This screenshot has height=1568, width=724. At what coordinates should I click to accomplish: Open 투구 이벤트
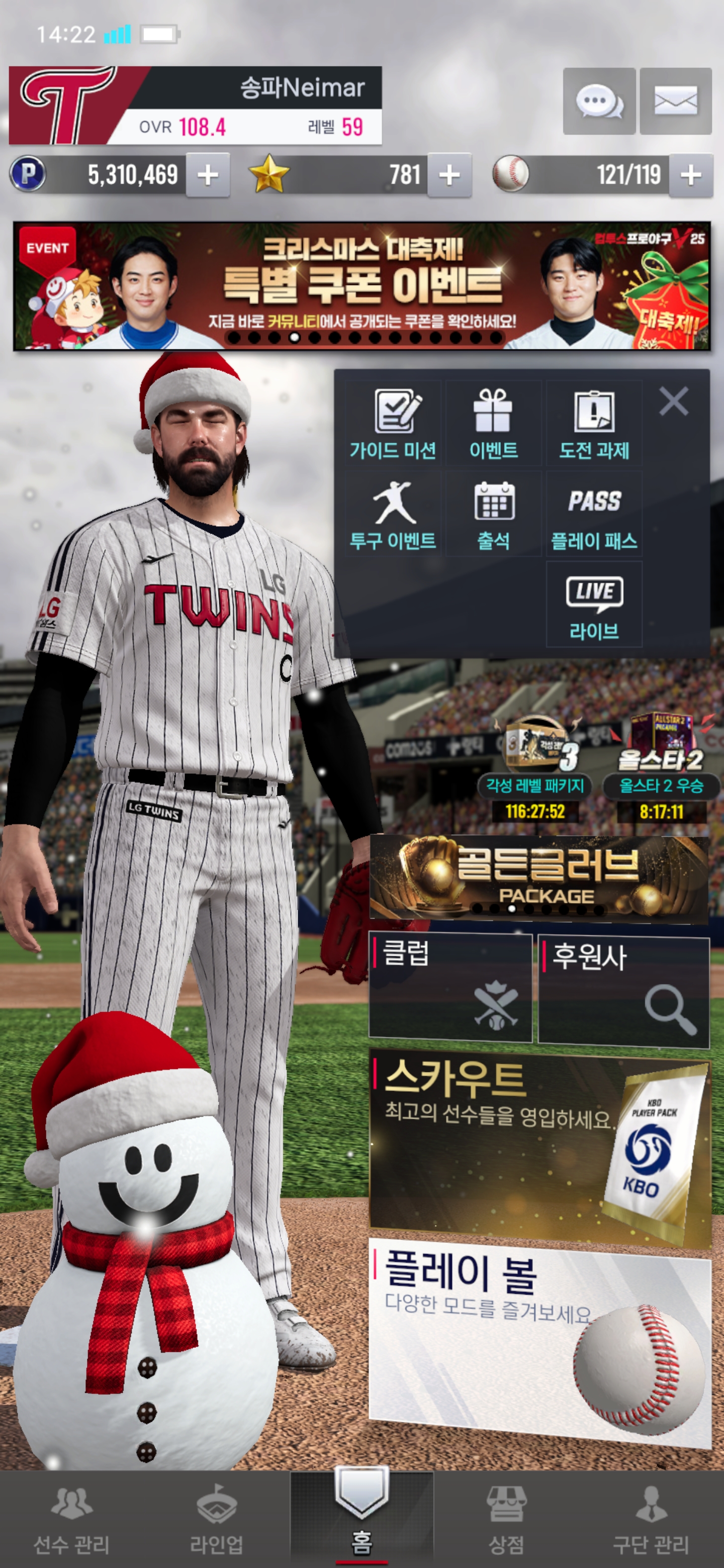393,514
